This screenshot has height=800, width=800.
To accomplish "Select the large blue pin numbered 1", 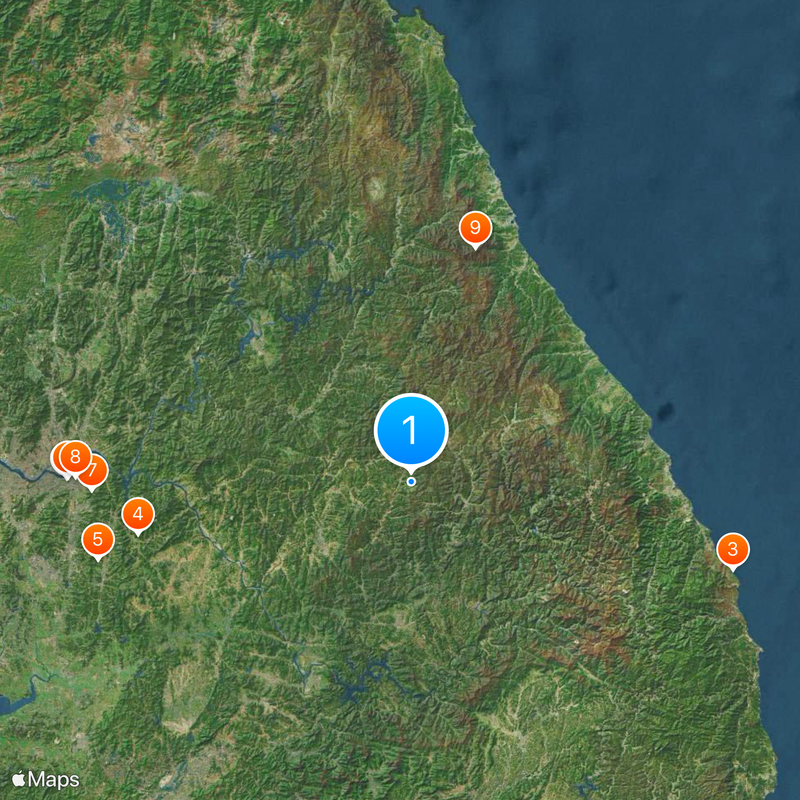I will pos(411,430).
